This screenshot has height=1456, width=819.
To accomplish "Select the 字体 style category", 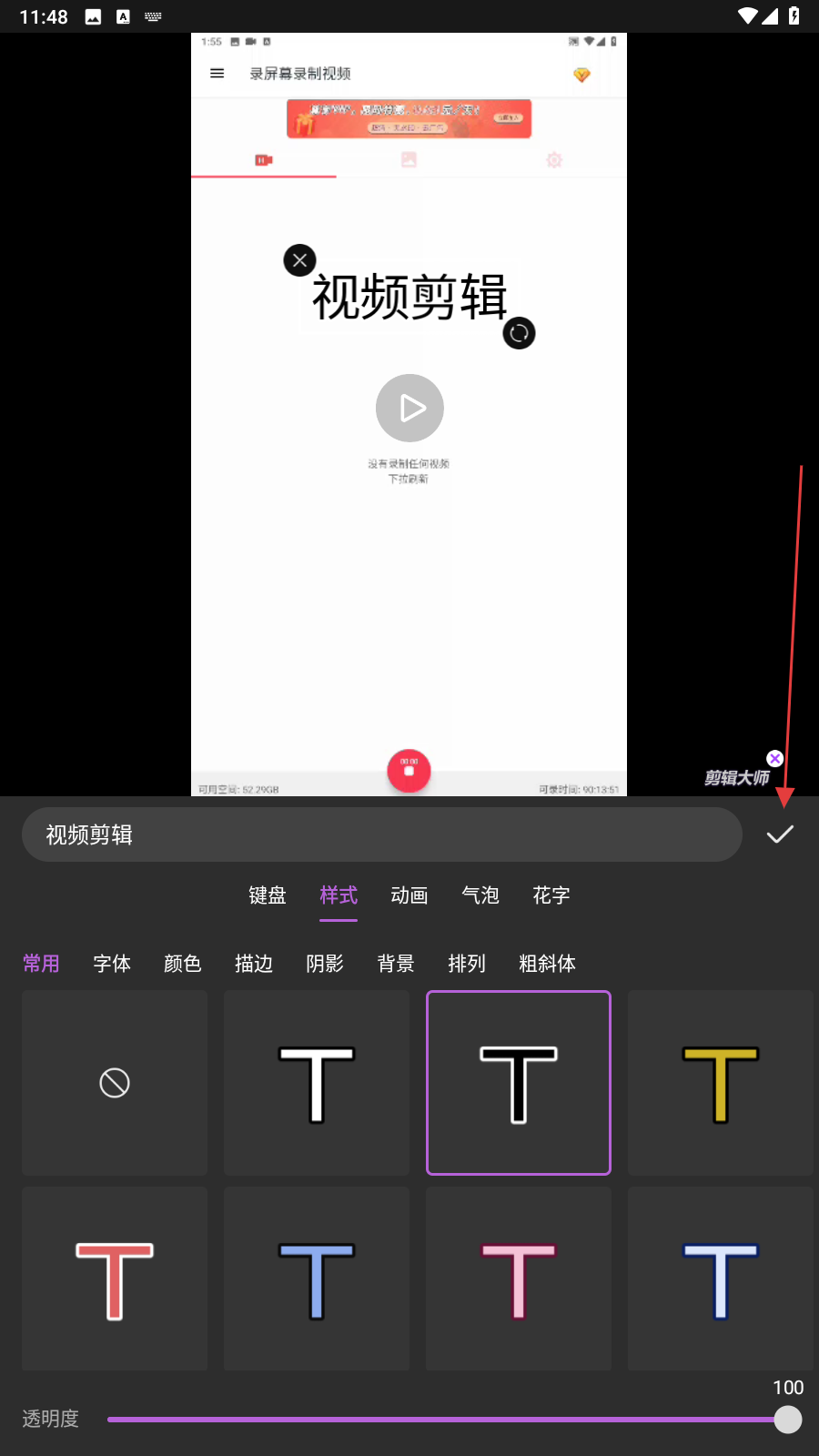I will click(x=112, y=964).
